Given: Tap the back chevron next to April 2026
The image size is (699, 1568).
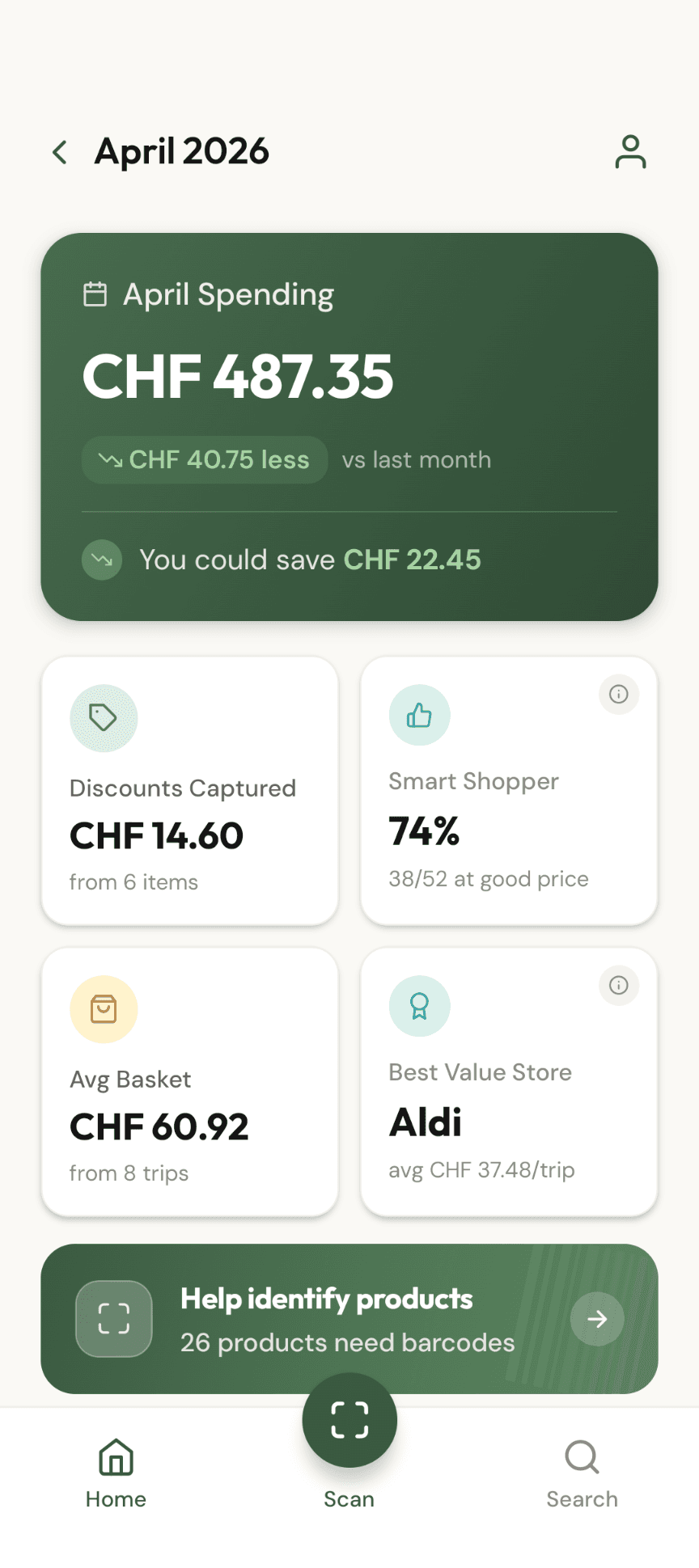Looking at the screenshot, I should tap(59, 151).
